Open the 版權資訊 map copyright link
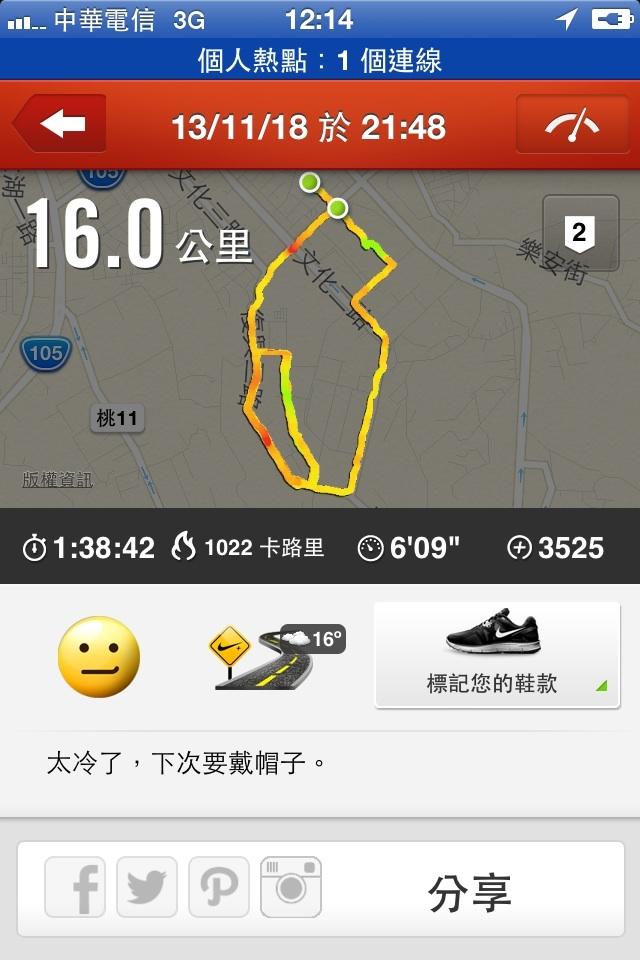 (x=57, y=480)
